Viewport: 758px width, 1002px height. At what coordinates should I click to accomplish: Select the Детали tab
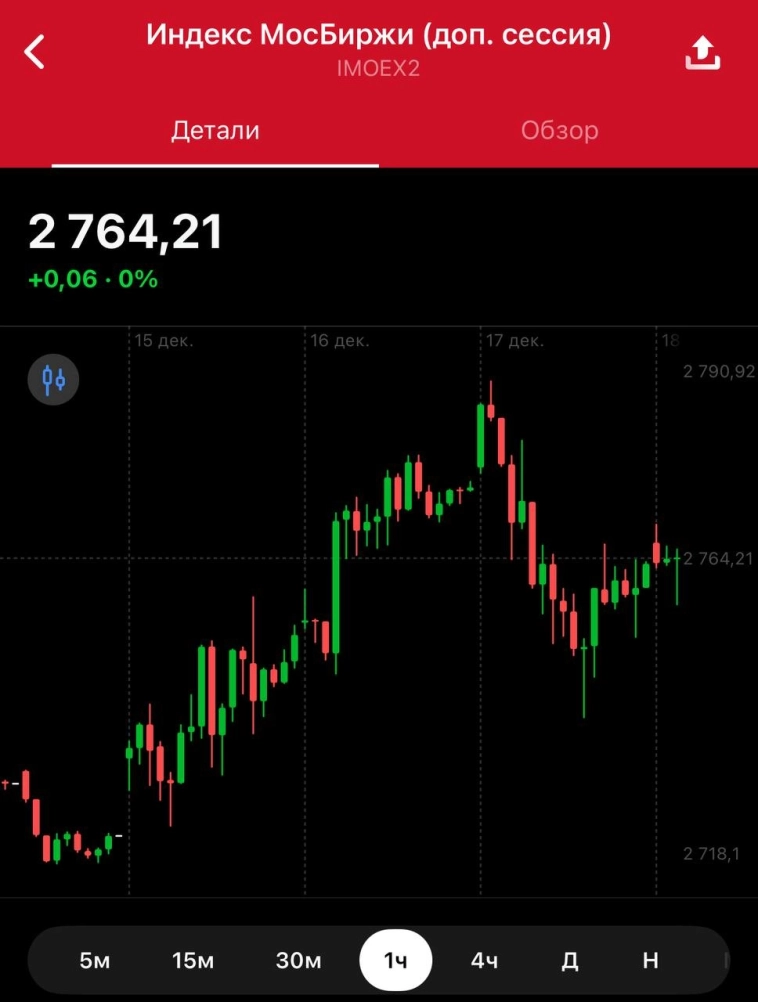pyautogui.click(x=215, y=130)
